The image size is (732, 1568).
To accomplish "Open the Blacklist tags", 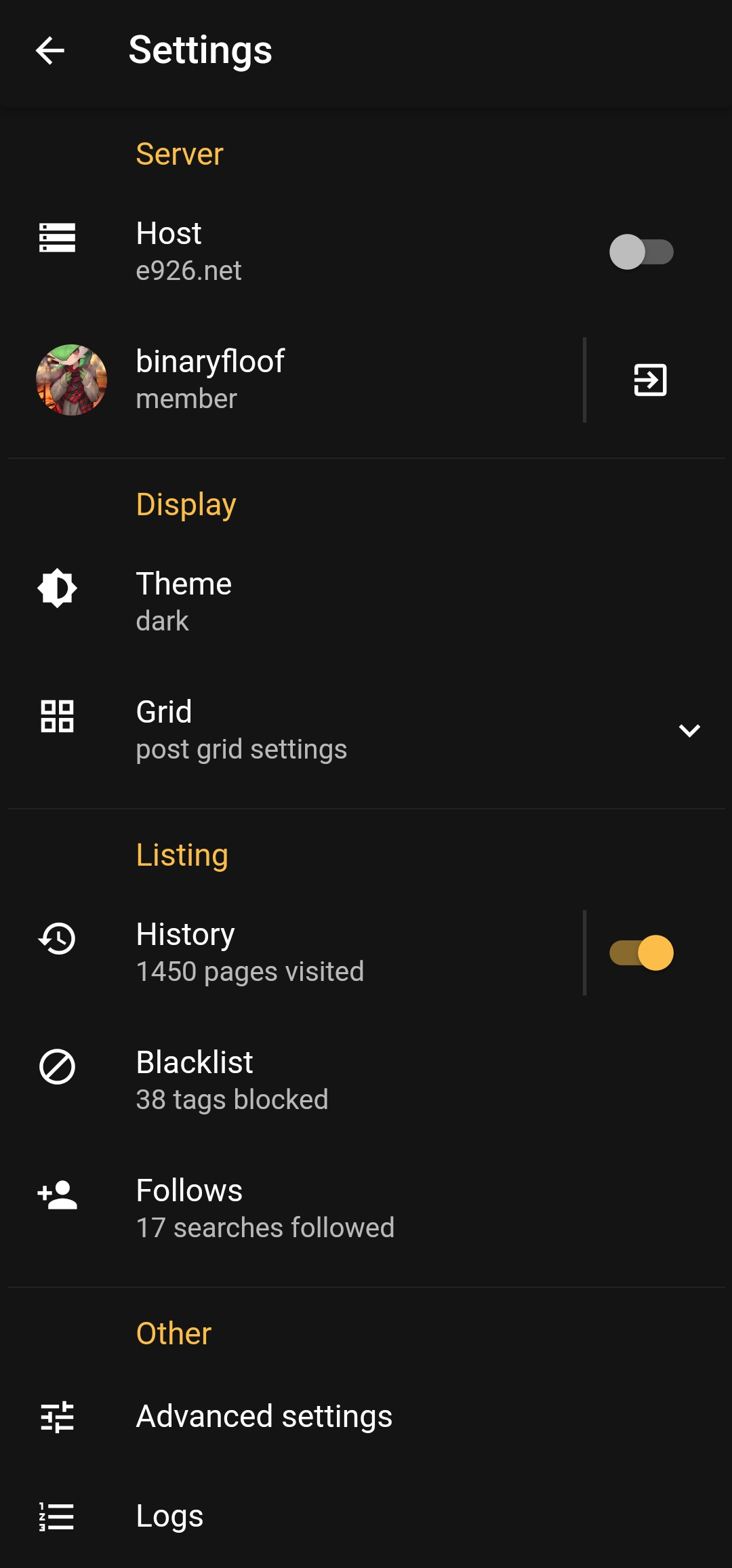I will click(x=232, y=1080).
